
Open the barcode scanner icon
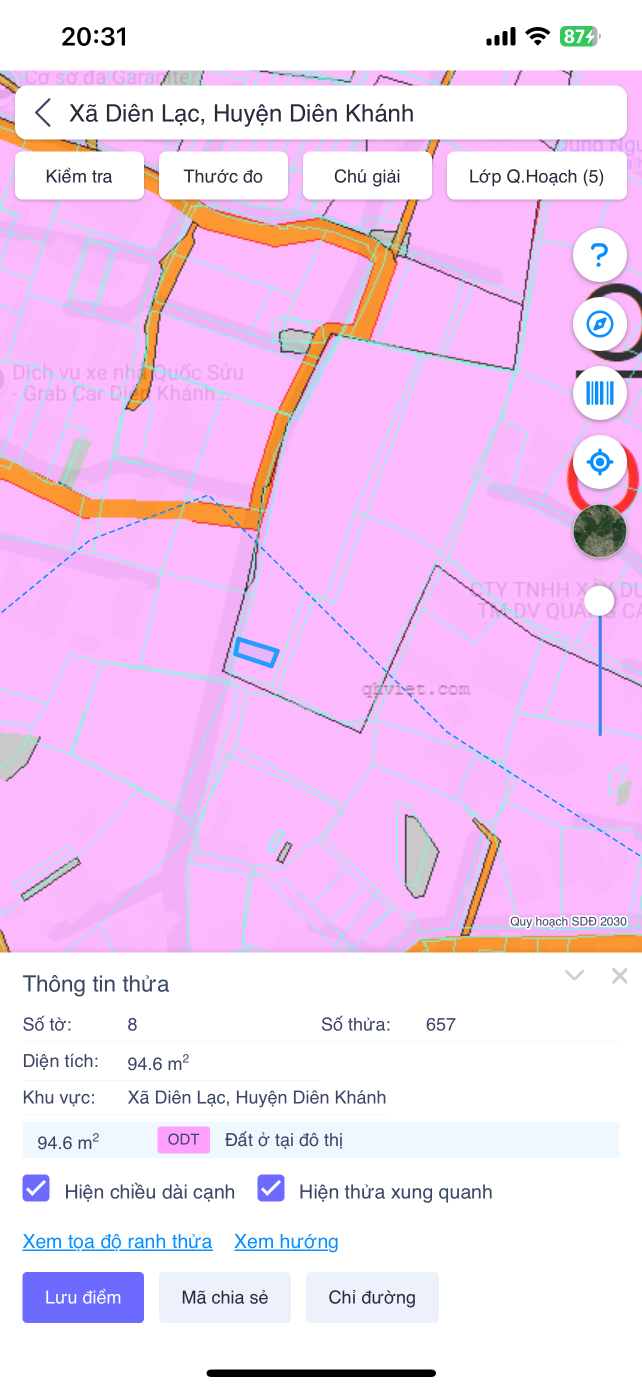click(x=600, y=393)
